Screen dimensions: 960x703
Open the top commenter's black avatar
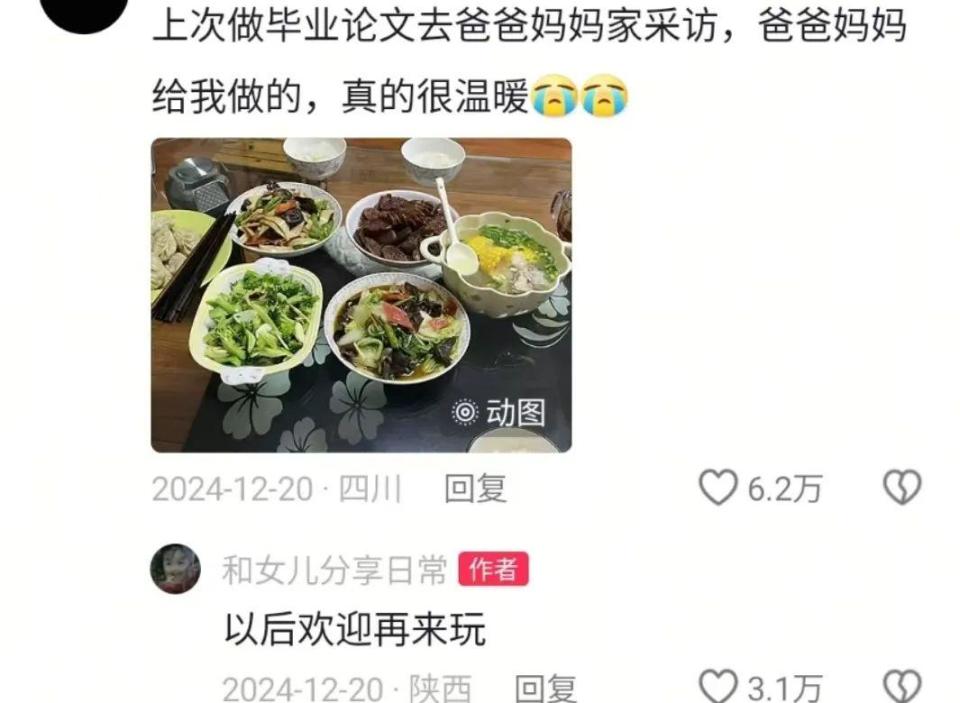85,10
